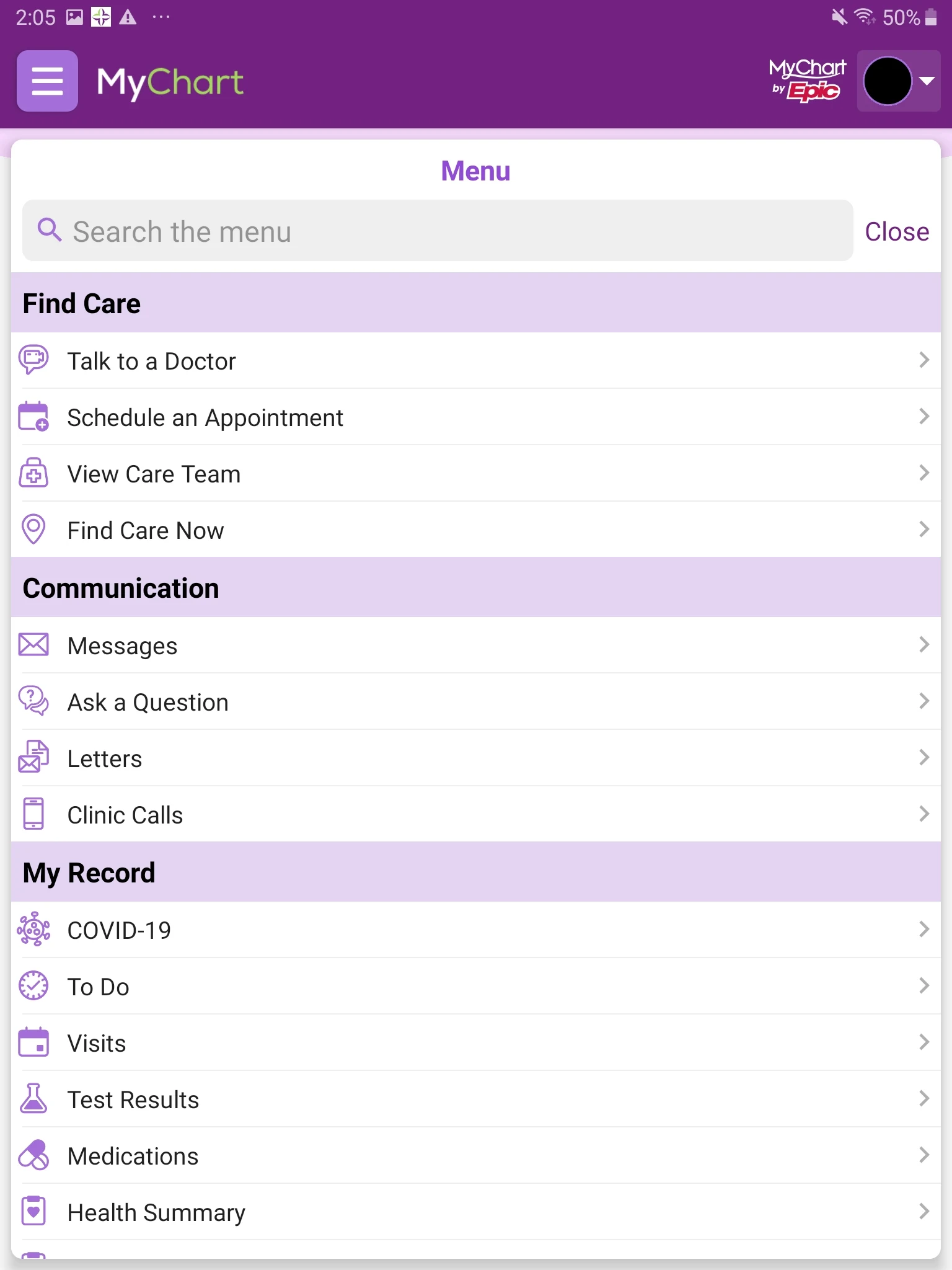Open the profile avatar dropdown
This screenshot has width=952, height=1270.
tap(898, 81)
